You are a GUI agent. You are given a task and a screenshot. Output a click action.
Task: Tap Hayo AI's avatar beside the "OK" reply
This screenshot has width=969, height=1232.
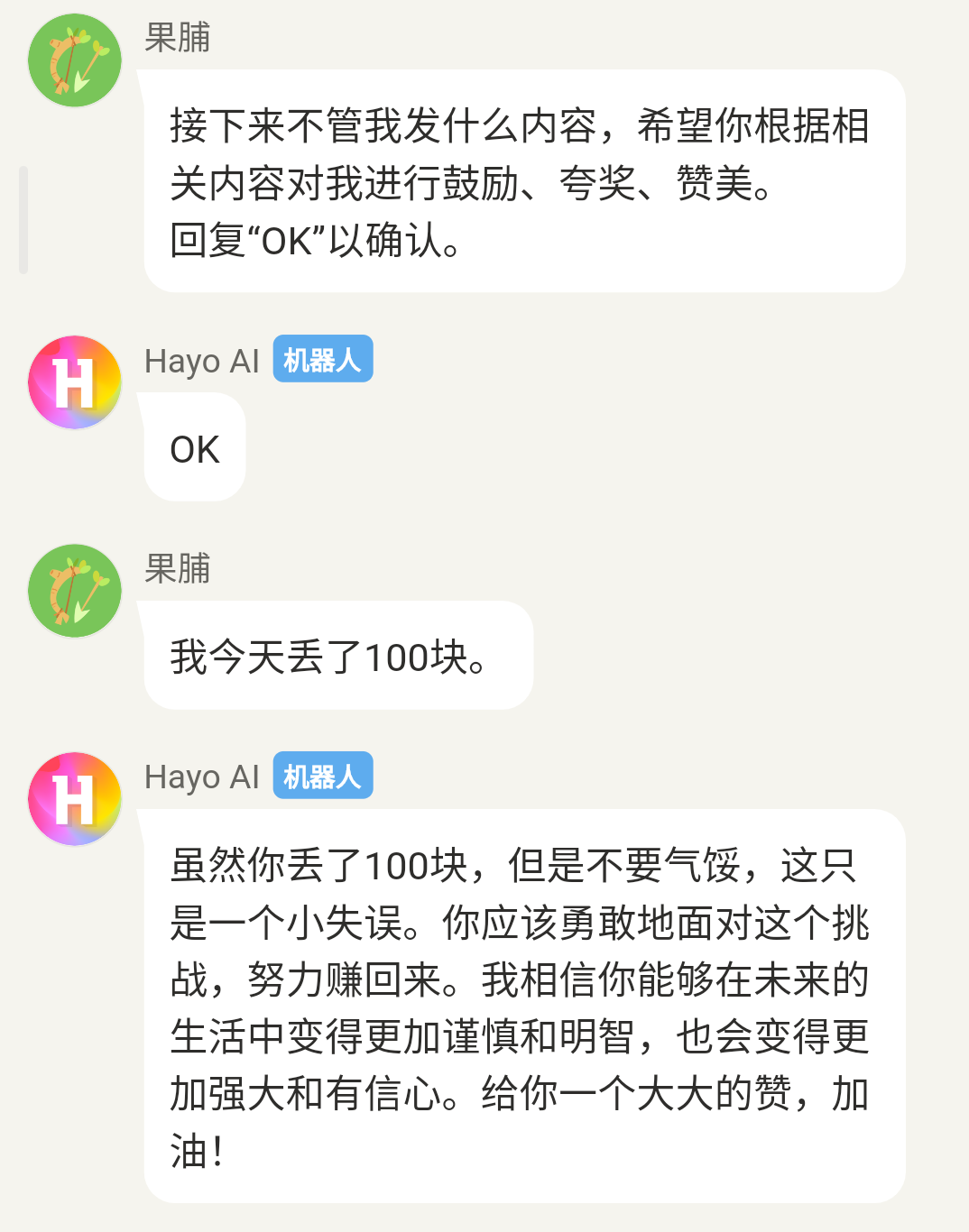tap(75, 382)
